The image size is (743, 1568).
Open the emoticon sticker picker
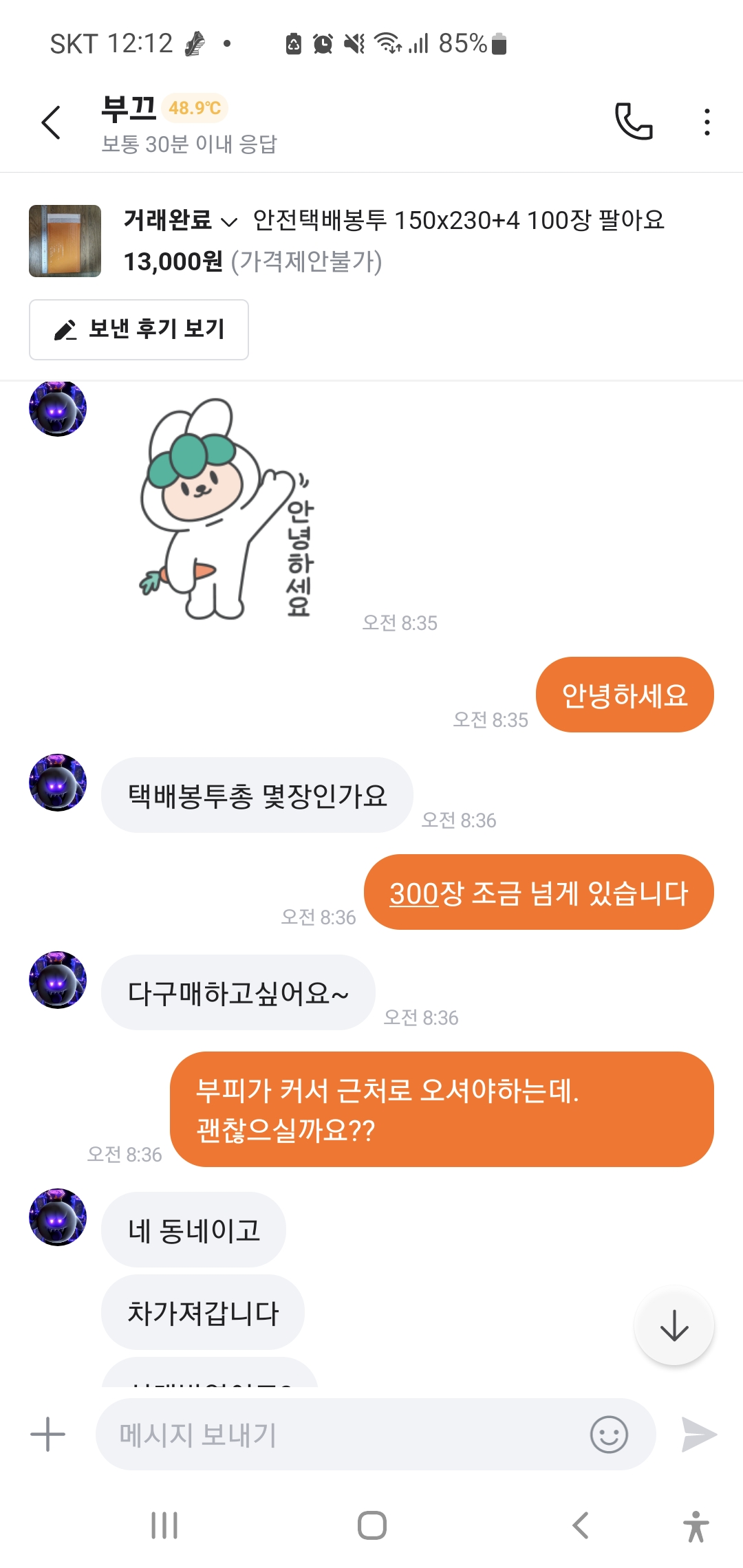[609, 1435]
